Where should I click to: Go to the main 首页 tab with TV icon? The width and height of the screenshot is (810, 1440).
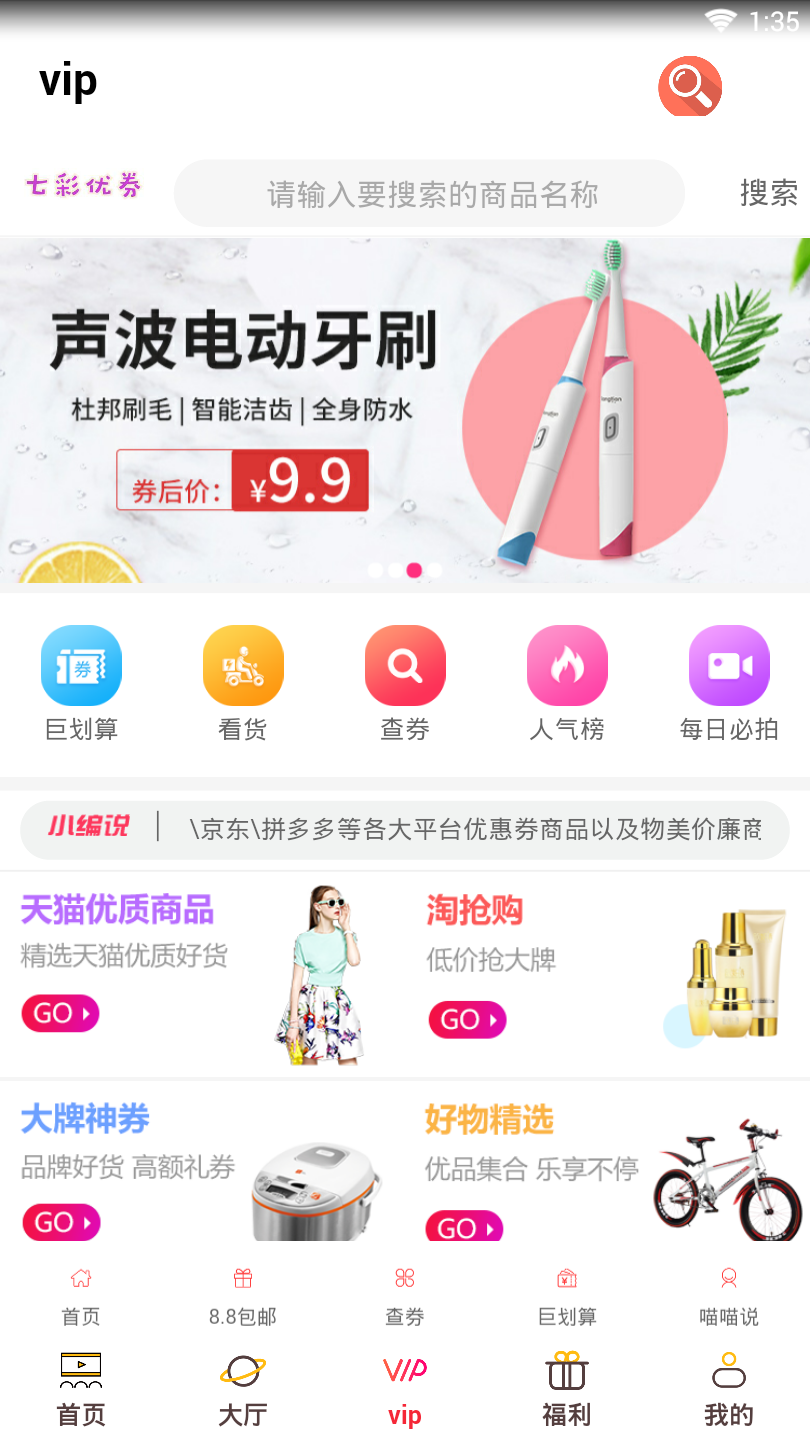coord(81,1390)
